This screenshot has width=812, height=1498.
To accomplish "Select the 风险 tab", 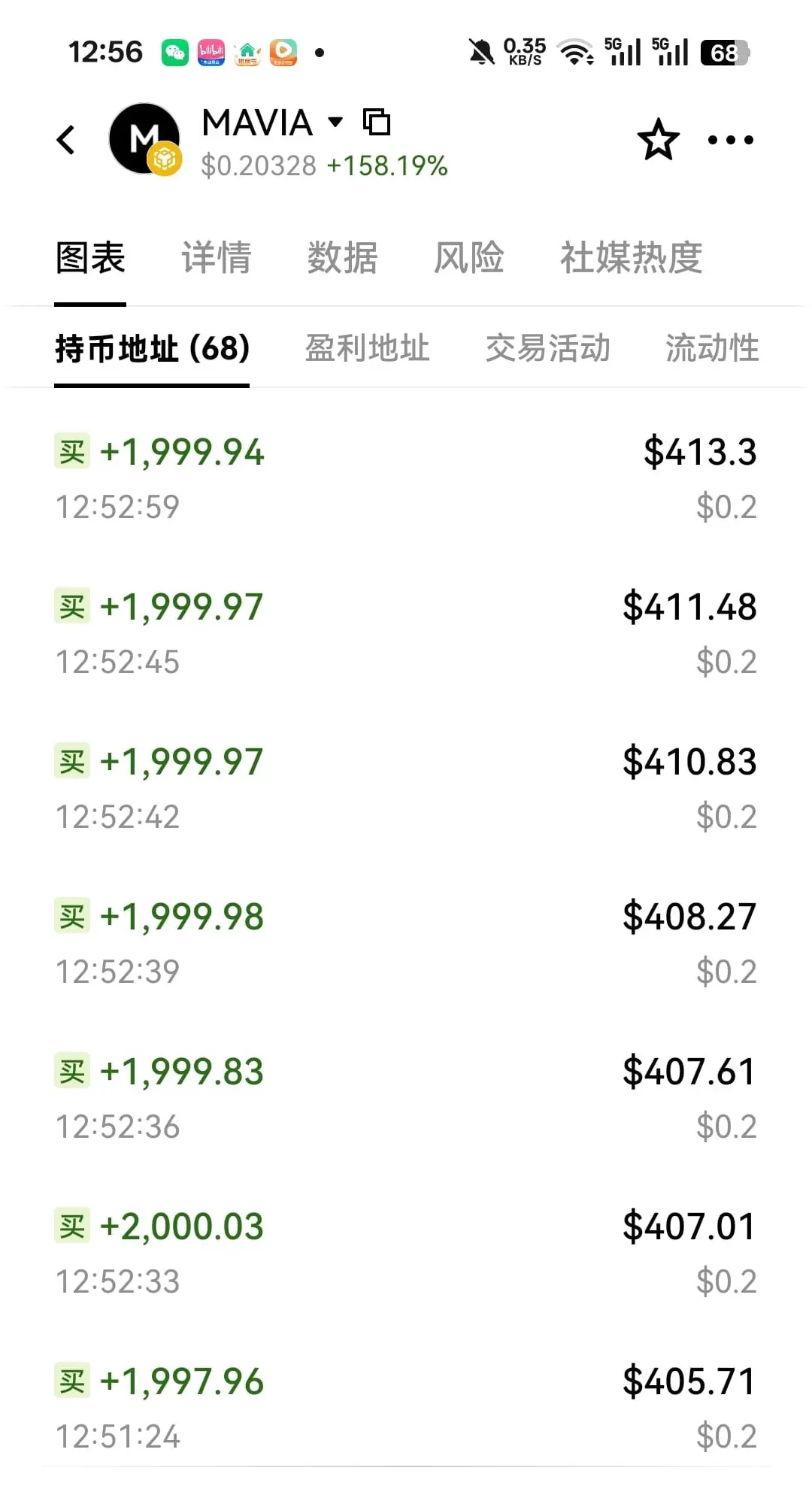I will tap(468, 258).
